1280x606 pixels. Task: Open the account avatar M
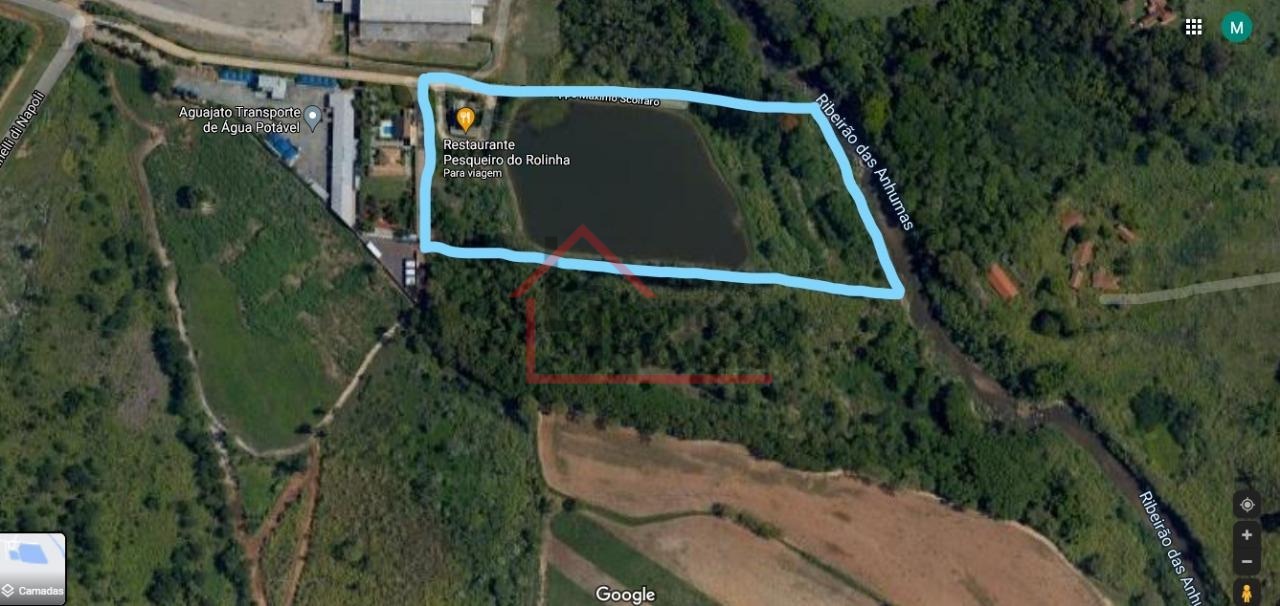pos(1236,27)
